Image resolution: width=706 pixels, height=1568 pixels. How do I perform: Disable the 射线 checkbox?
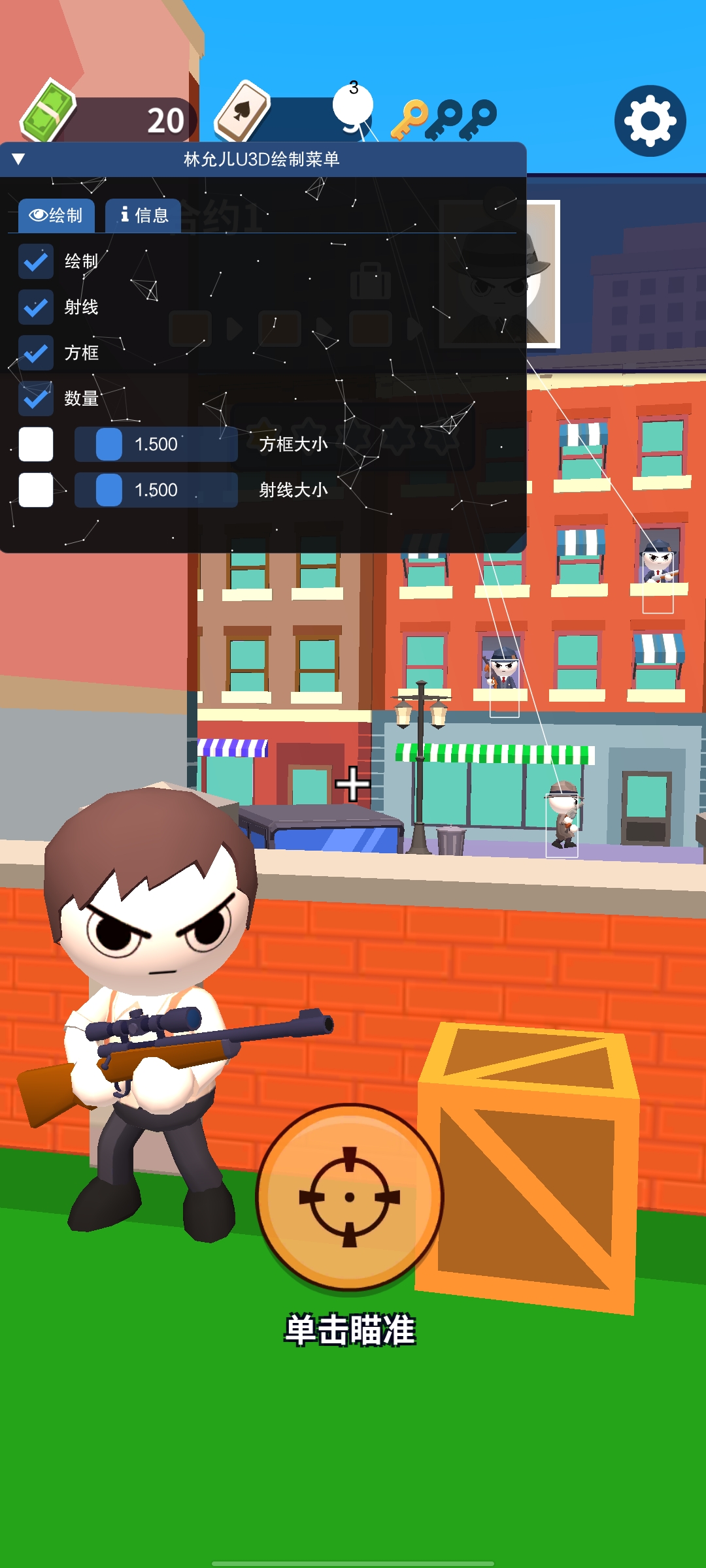point(36,307)
